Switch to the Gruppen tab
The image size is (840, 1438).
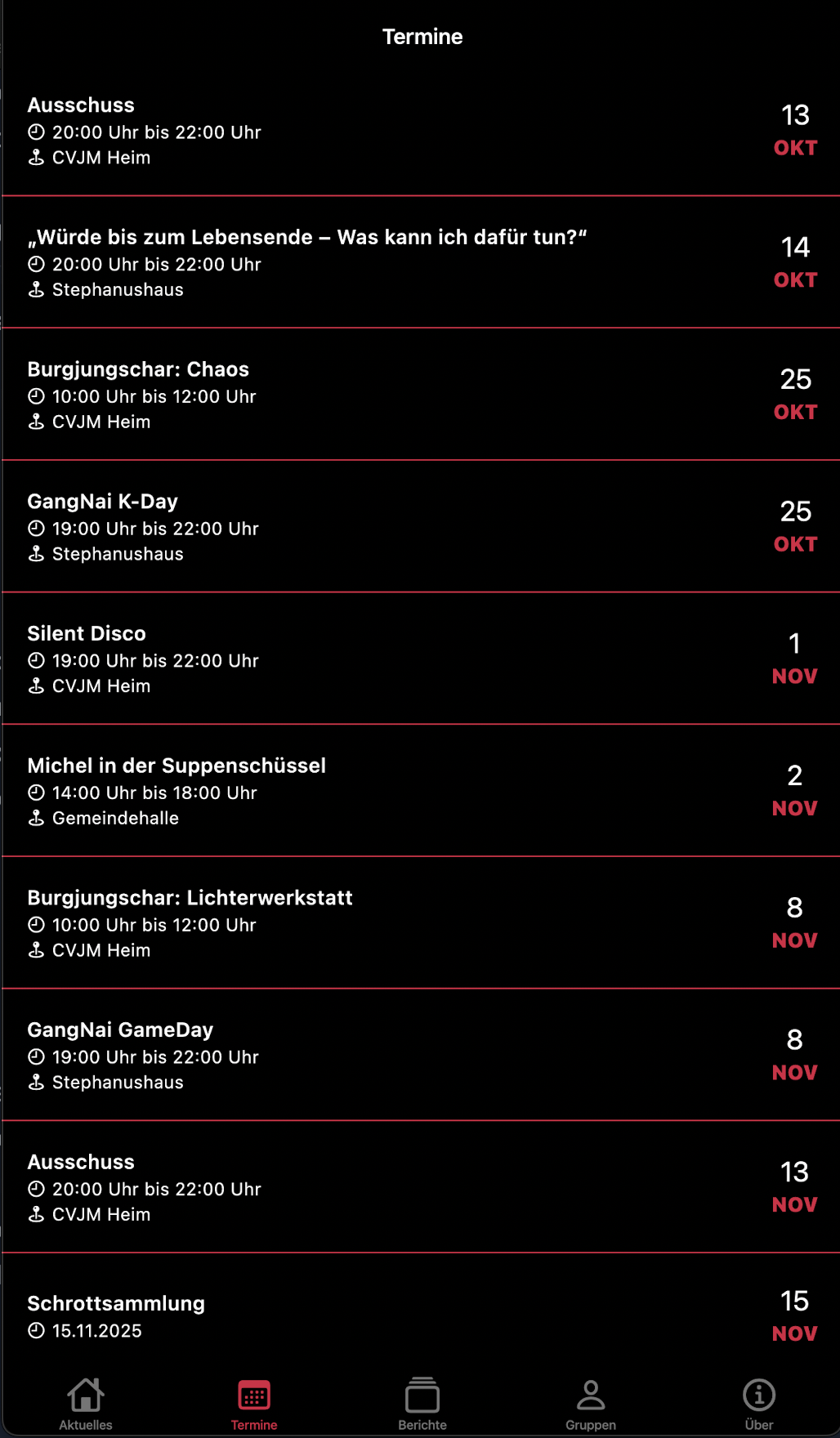[591, 1404]
